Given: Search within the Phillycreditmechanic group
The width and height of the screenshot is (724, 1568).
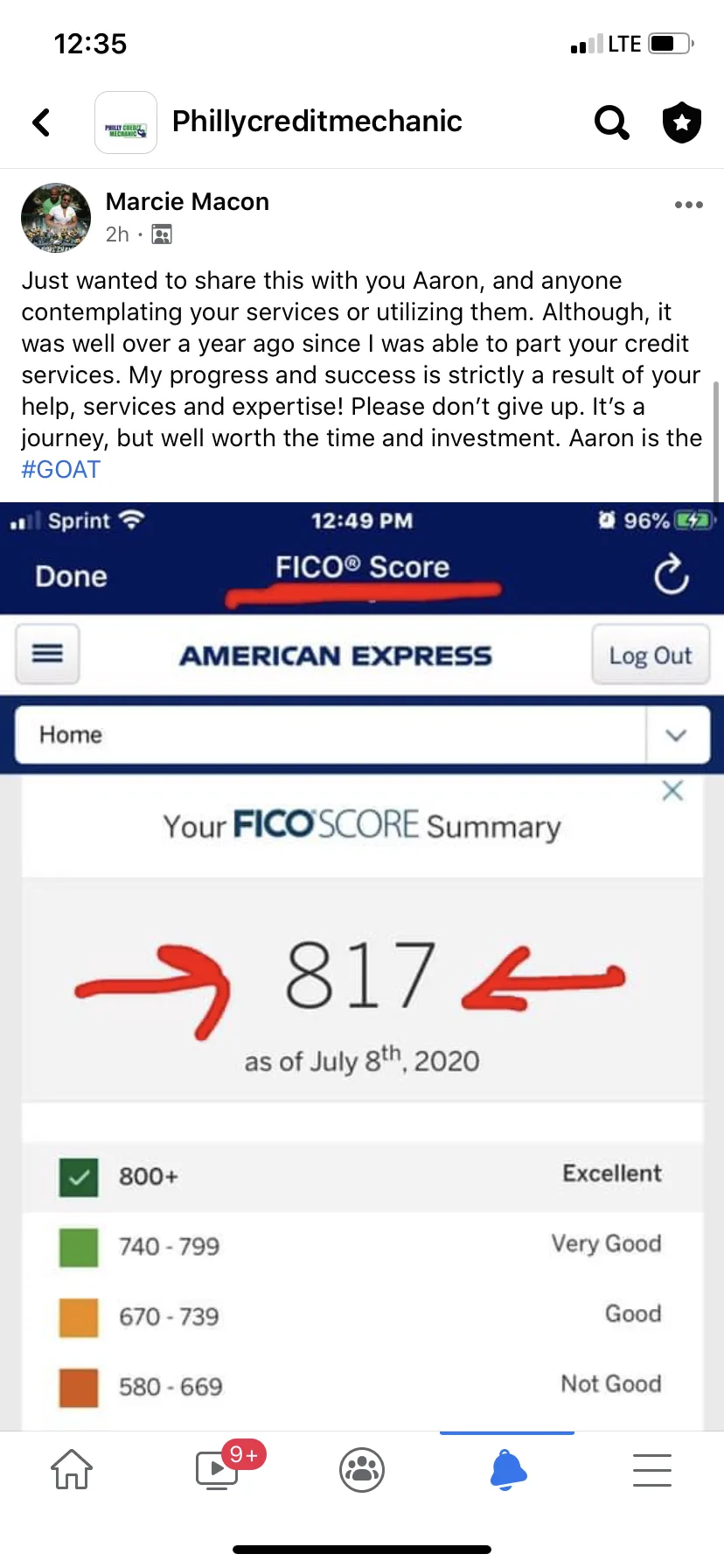Looking at the screenshot, I should (612, 122).
